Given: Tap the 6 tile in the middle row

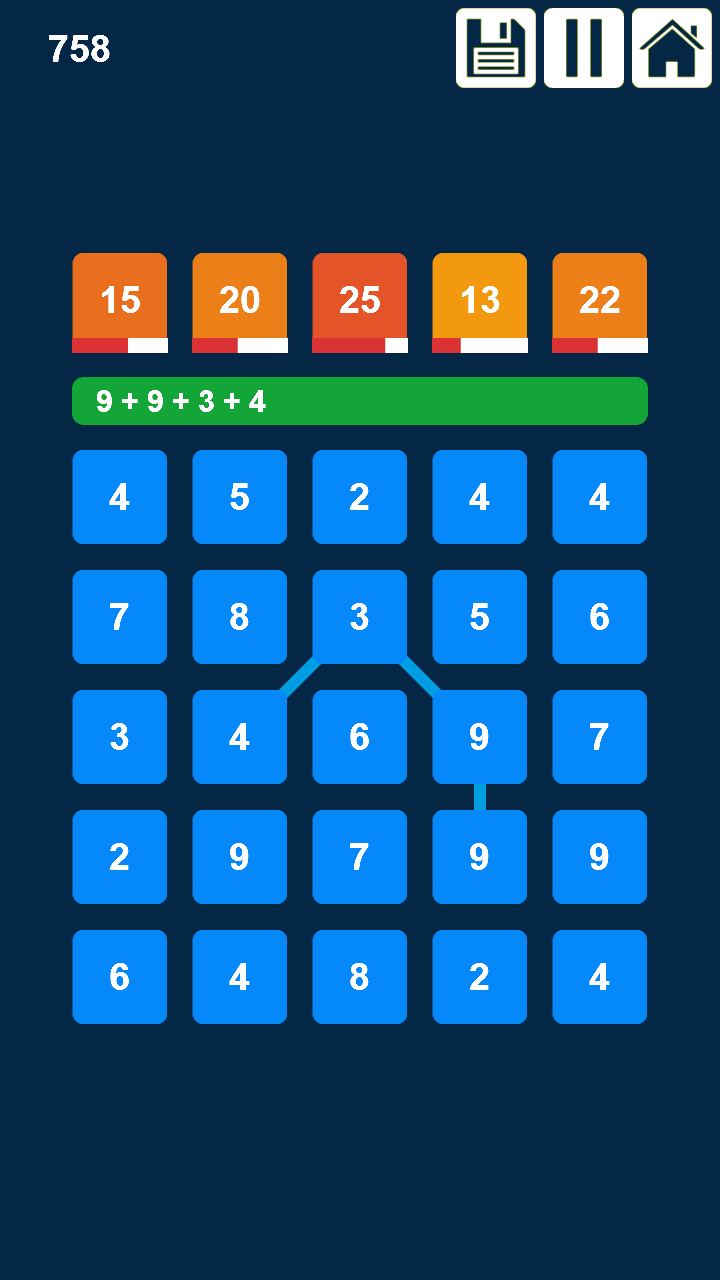Looking at the screenshot, I should coord(360,737).
